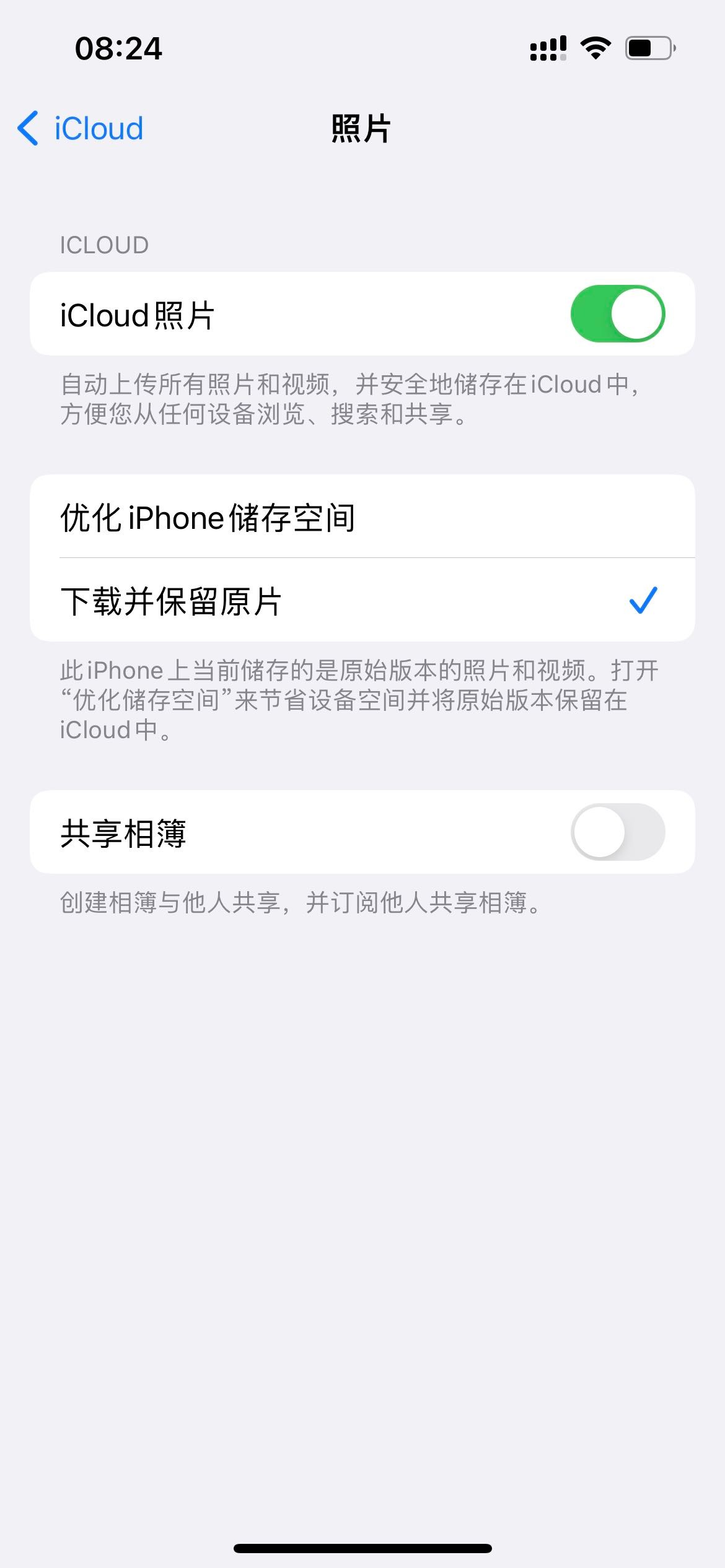Go back to iCloud settings
The image size is (725, 1568).
[x=81, y=129]
